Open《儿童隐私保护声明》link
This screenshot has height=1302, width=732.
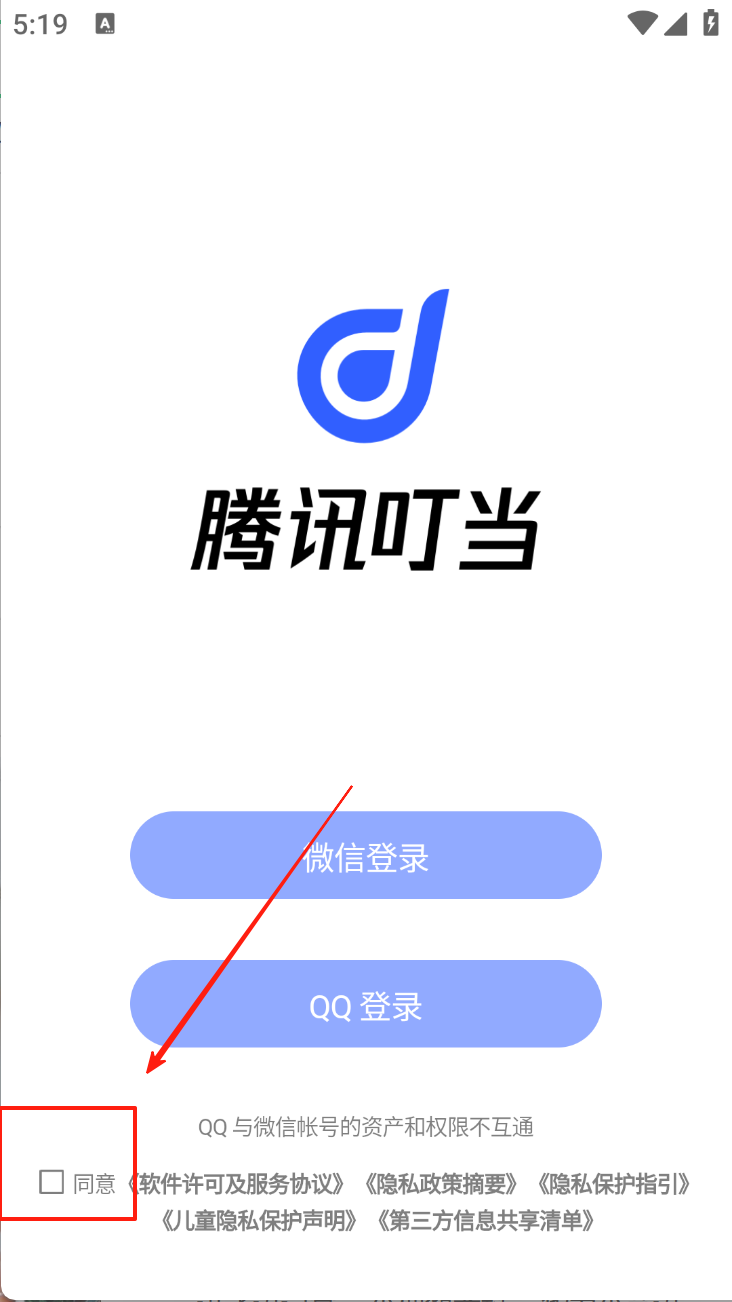(261, 1221)
